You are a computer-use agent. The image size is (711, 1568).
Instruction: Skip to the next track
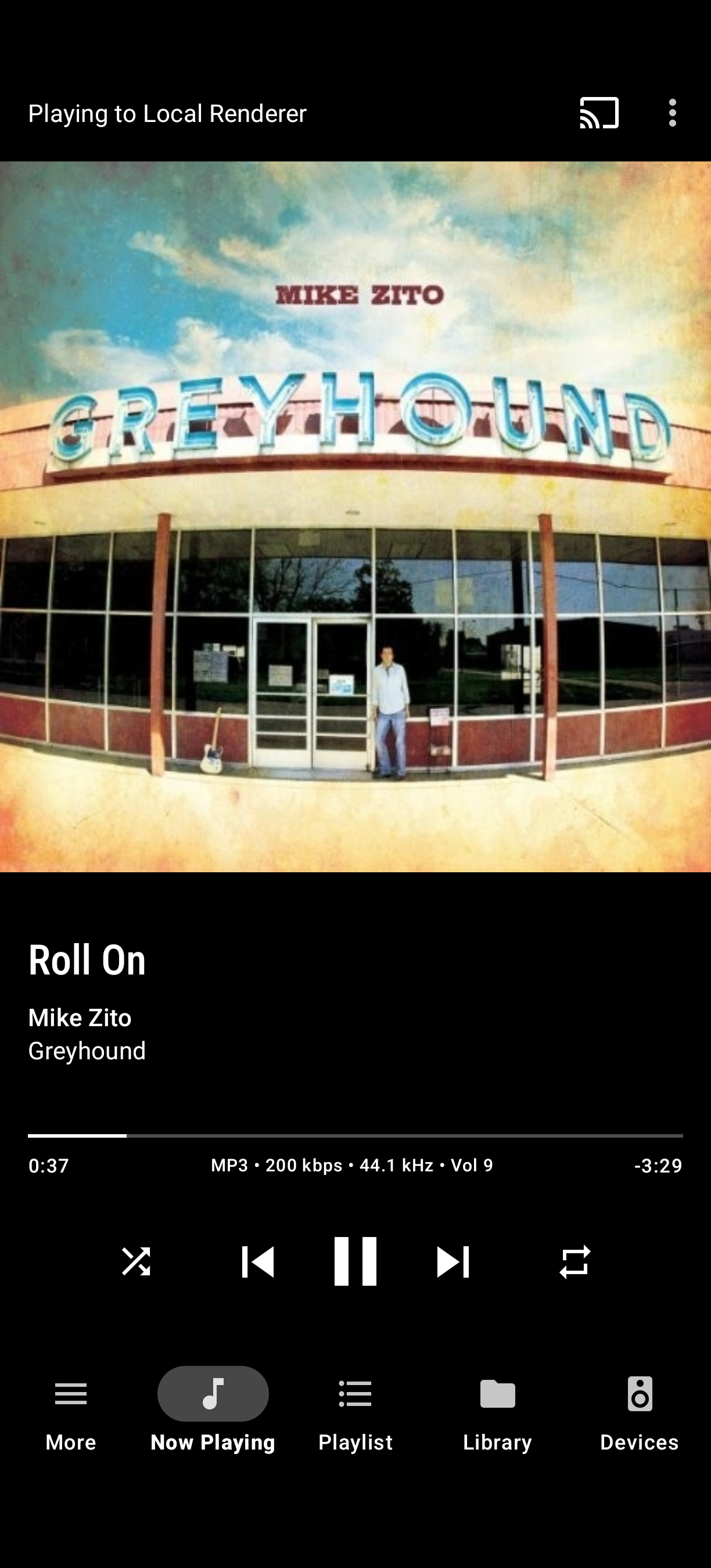453,1261
